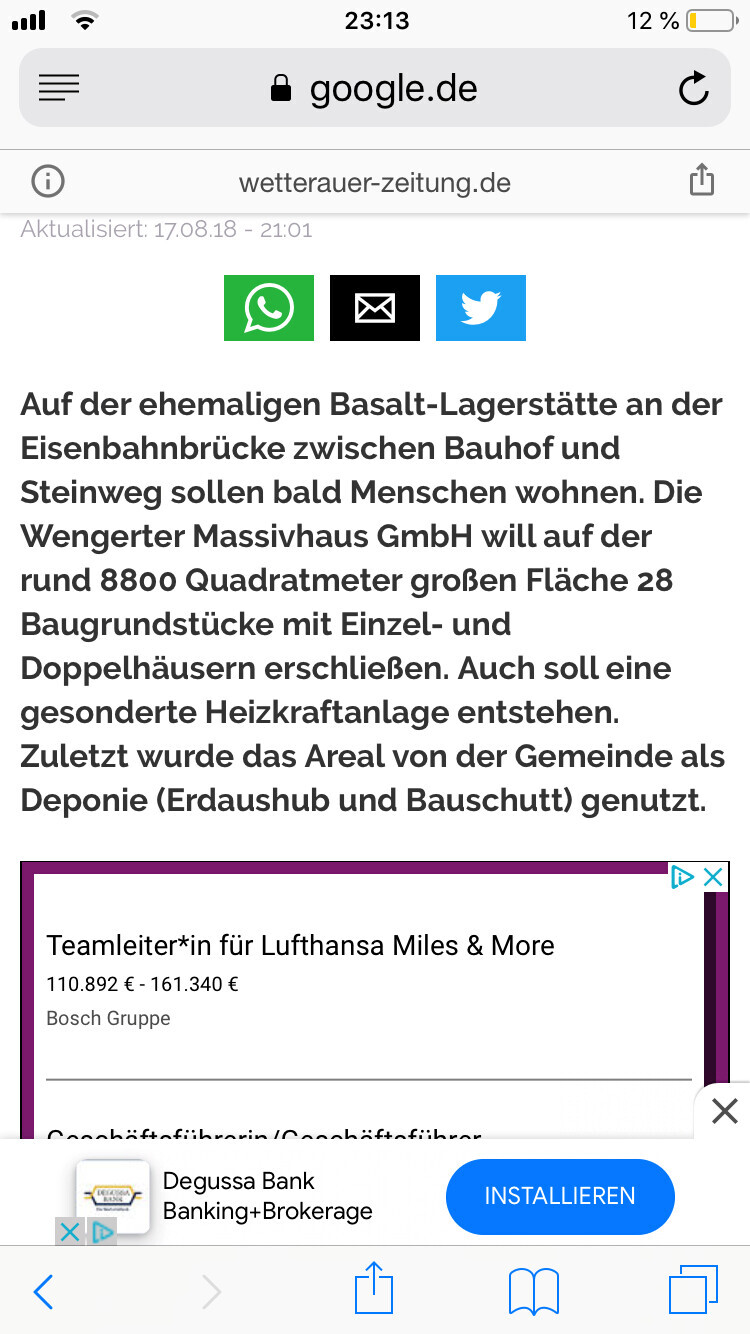This screenshot has width=750, height=1334.
Task: Close the job listings ad
Action: pyautogui.click(x=713, y=877)
